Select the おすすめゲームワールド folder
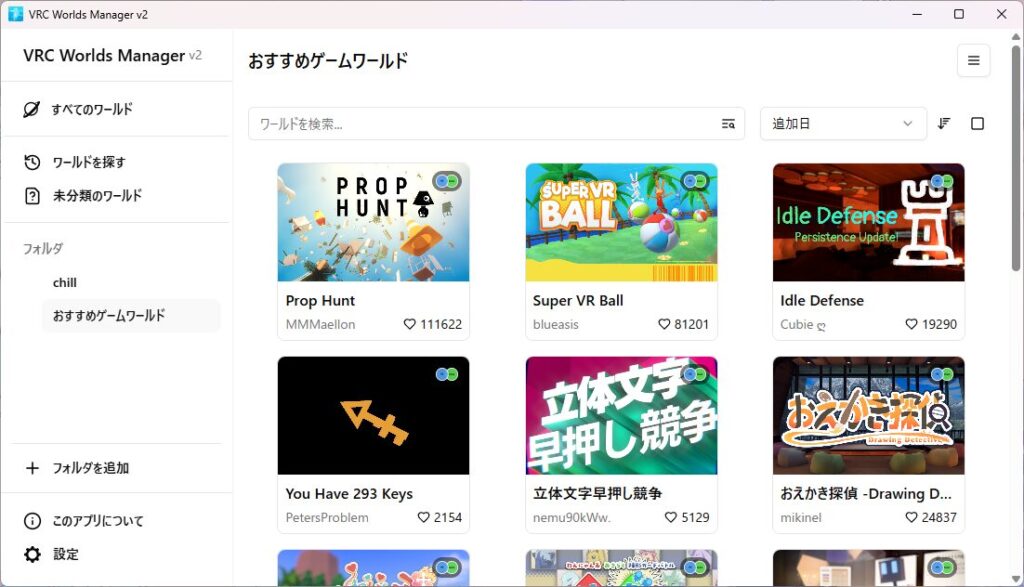This screenshot has height=587, width=1024. click(x=109, y=315)
